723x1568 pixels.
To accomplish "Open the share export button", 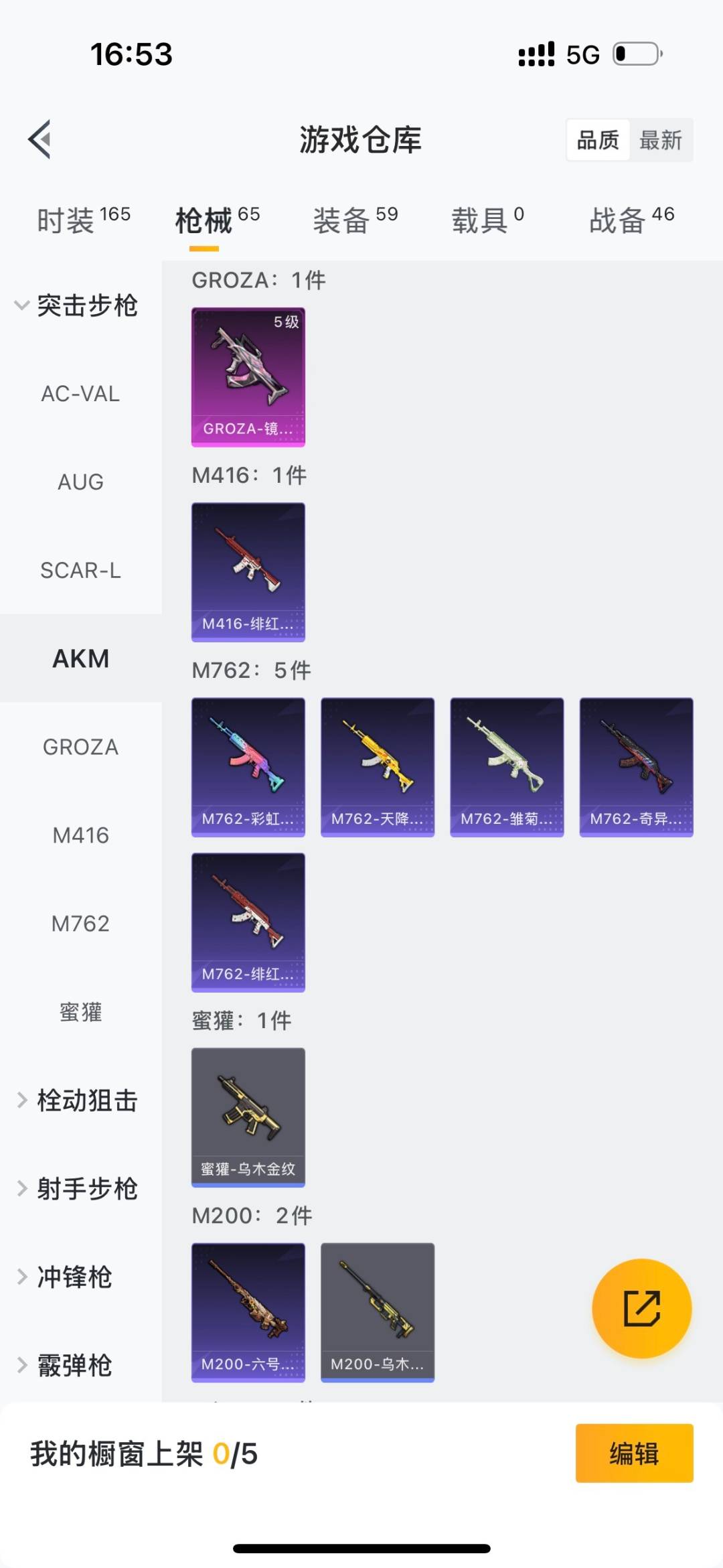I will click(641, 1308).
